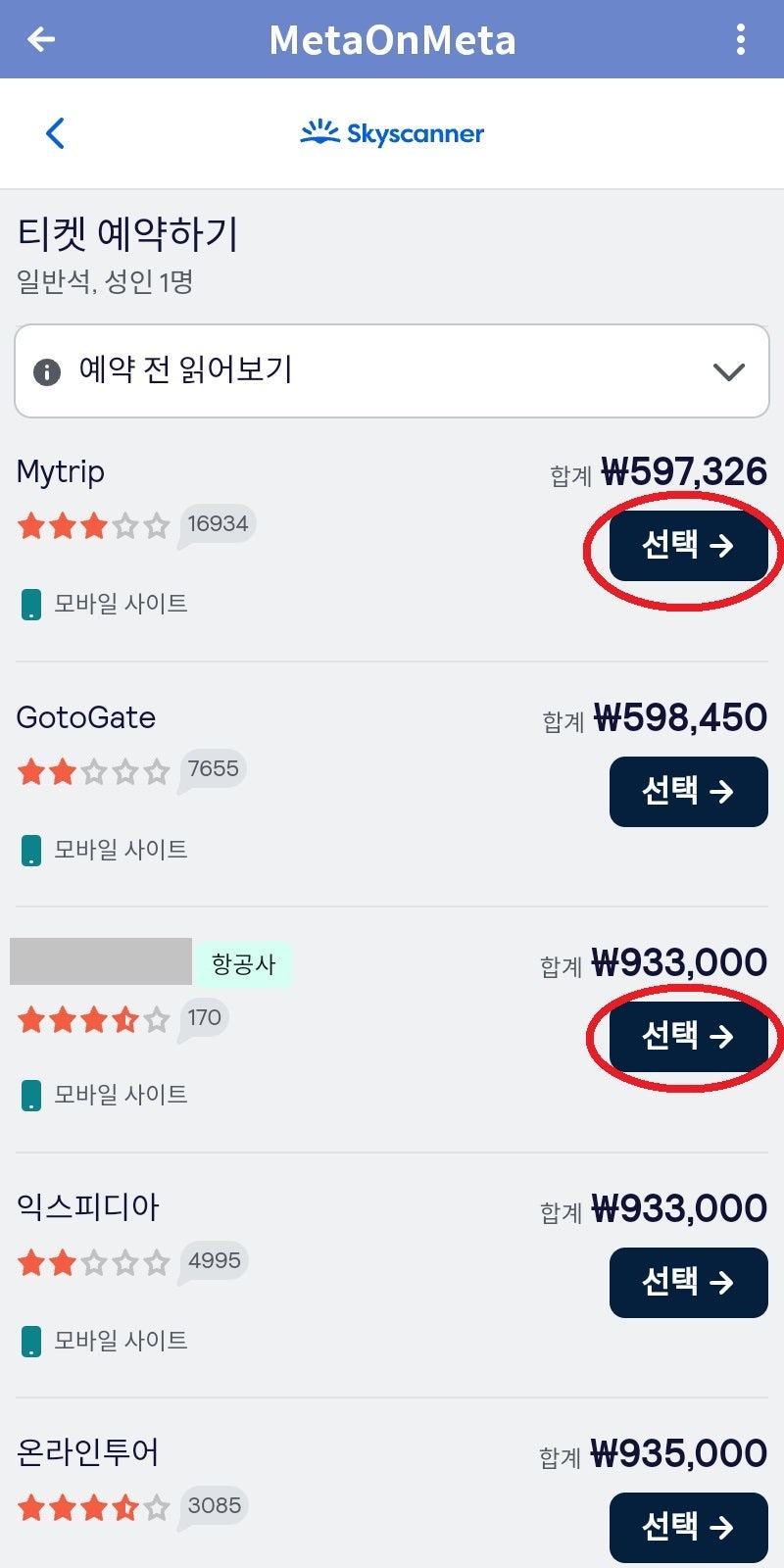Image resolution: width=784 pixels, height=1568 pixels.
Task: Tap the mobile site icon under Mytrip
Action: [x=32, y=603]
